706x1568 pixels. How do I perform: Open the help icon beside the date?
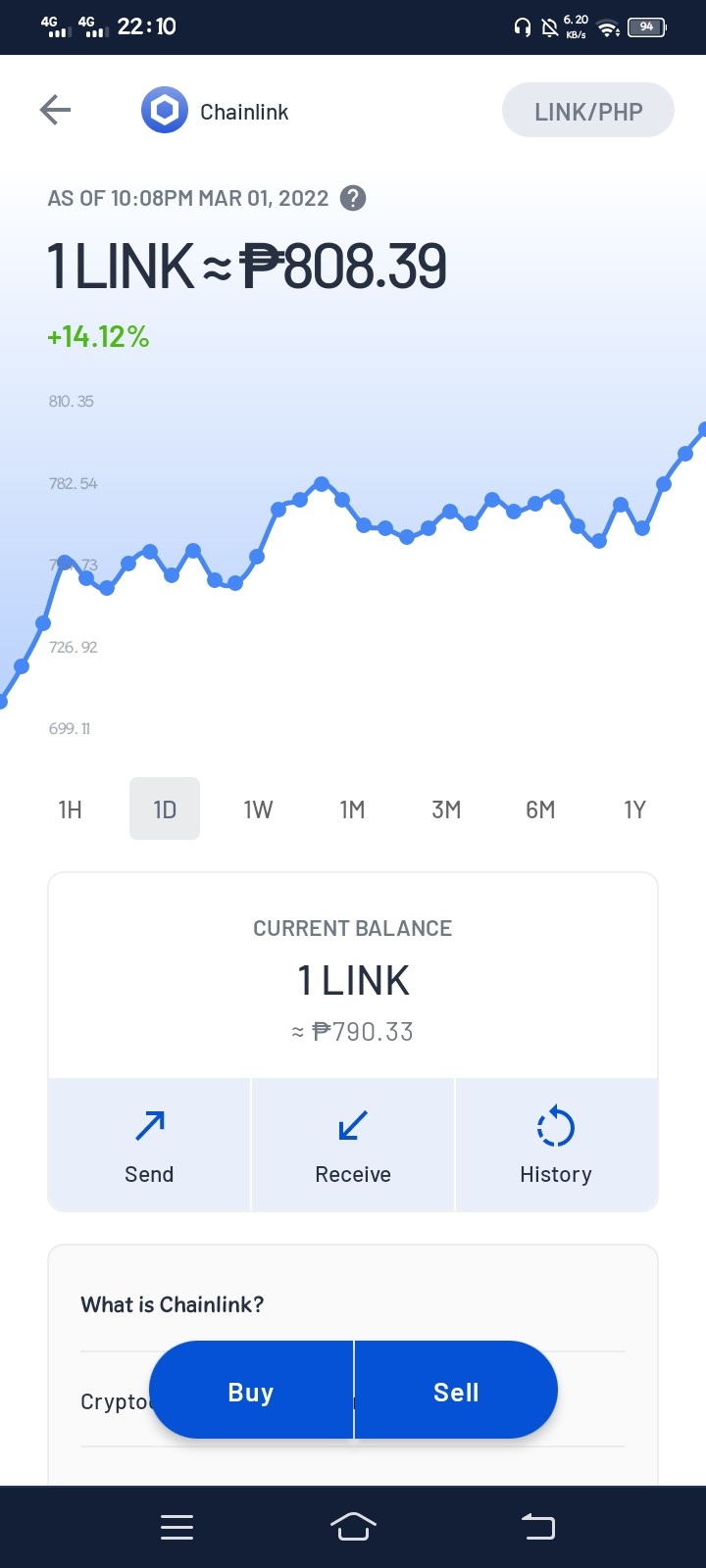coord(353,198)
